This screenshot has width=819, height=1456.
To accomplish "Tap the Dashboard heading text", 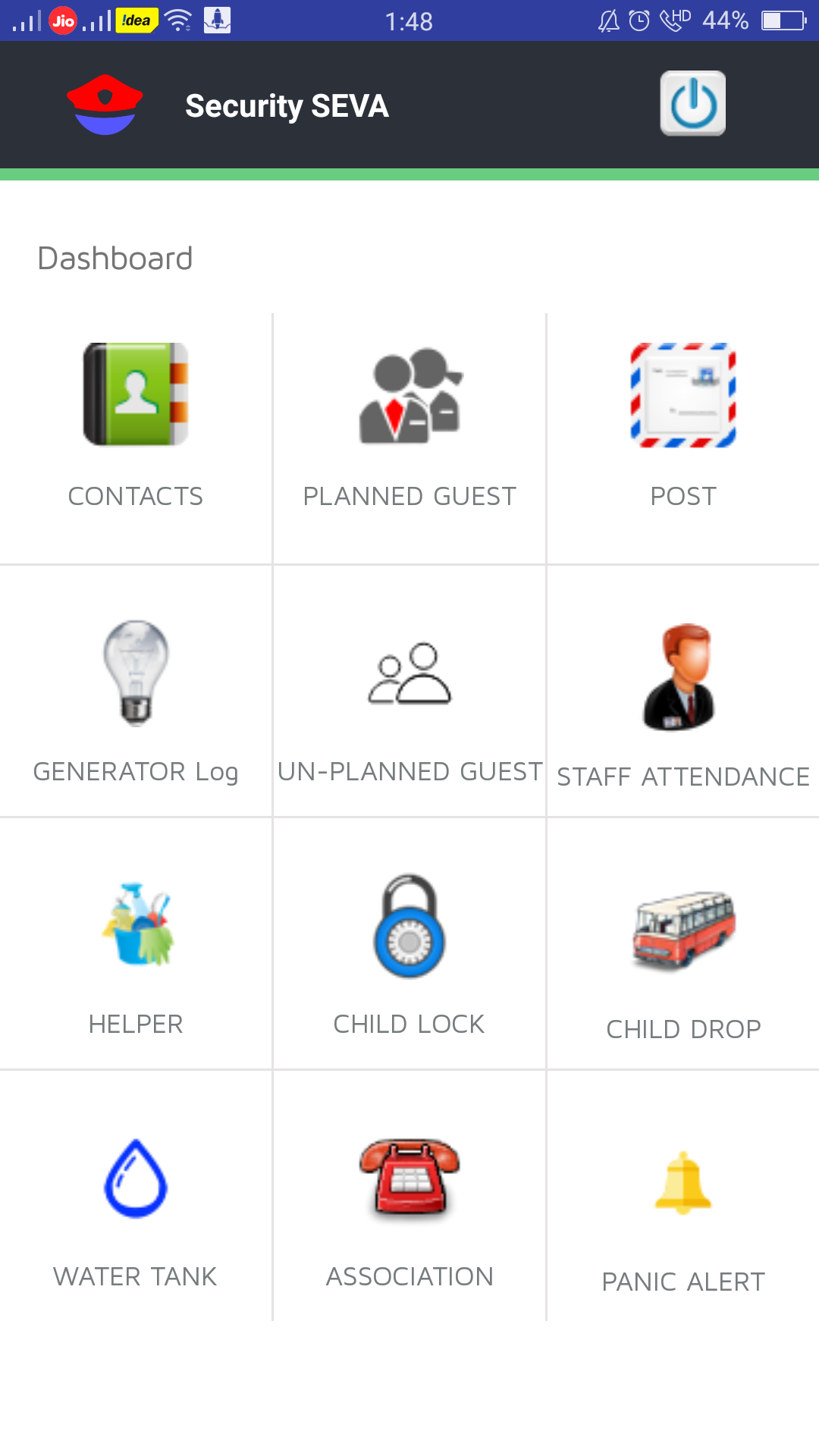I will (x=115, y=257).
